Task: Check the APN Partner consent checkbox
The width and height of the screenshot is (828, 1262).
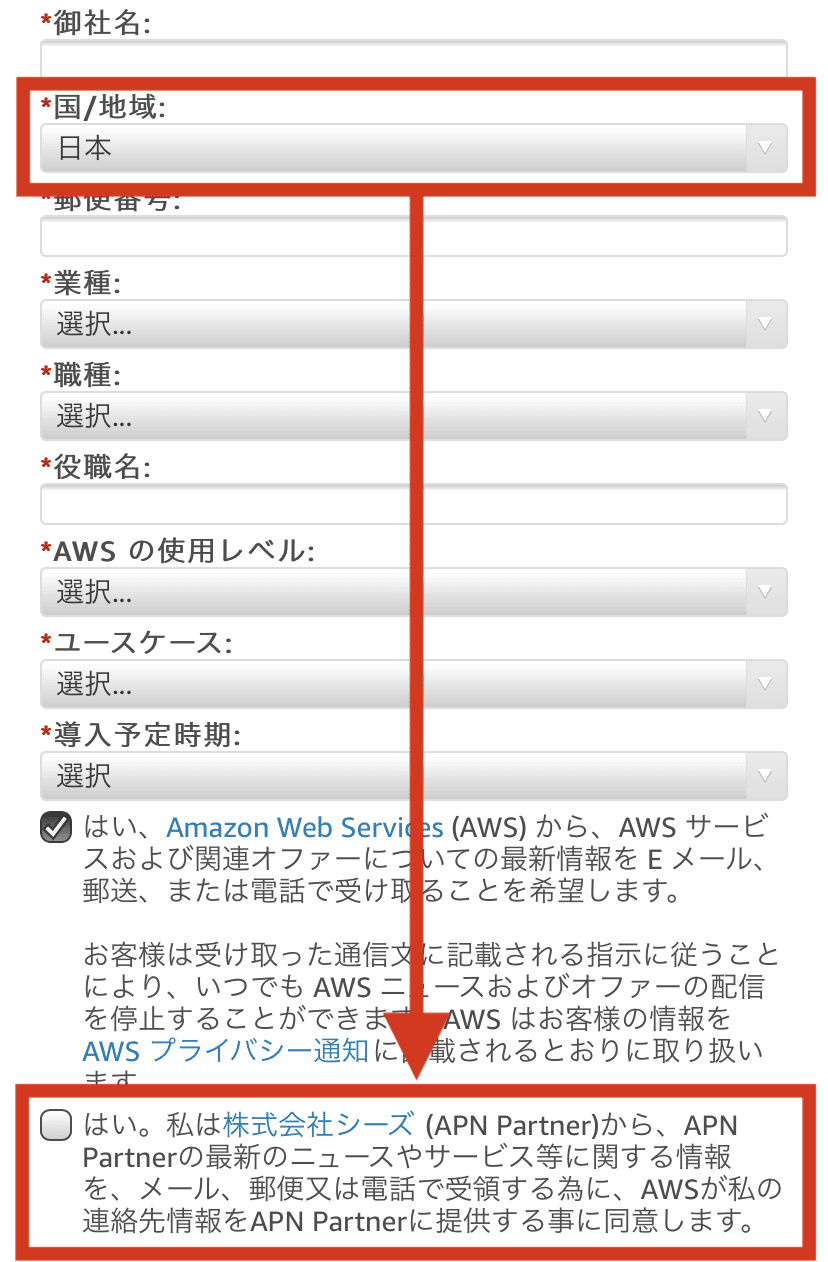Action: (x=56, y=1125)
